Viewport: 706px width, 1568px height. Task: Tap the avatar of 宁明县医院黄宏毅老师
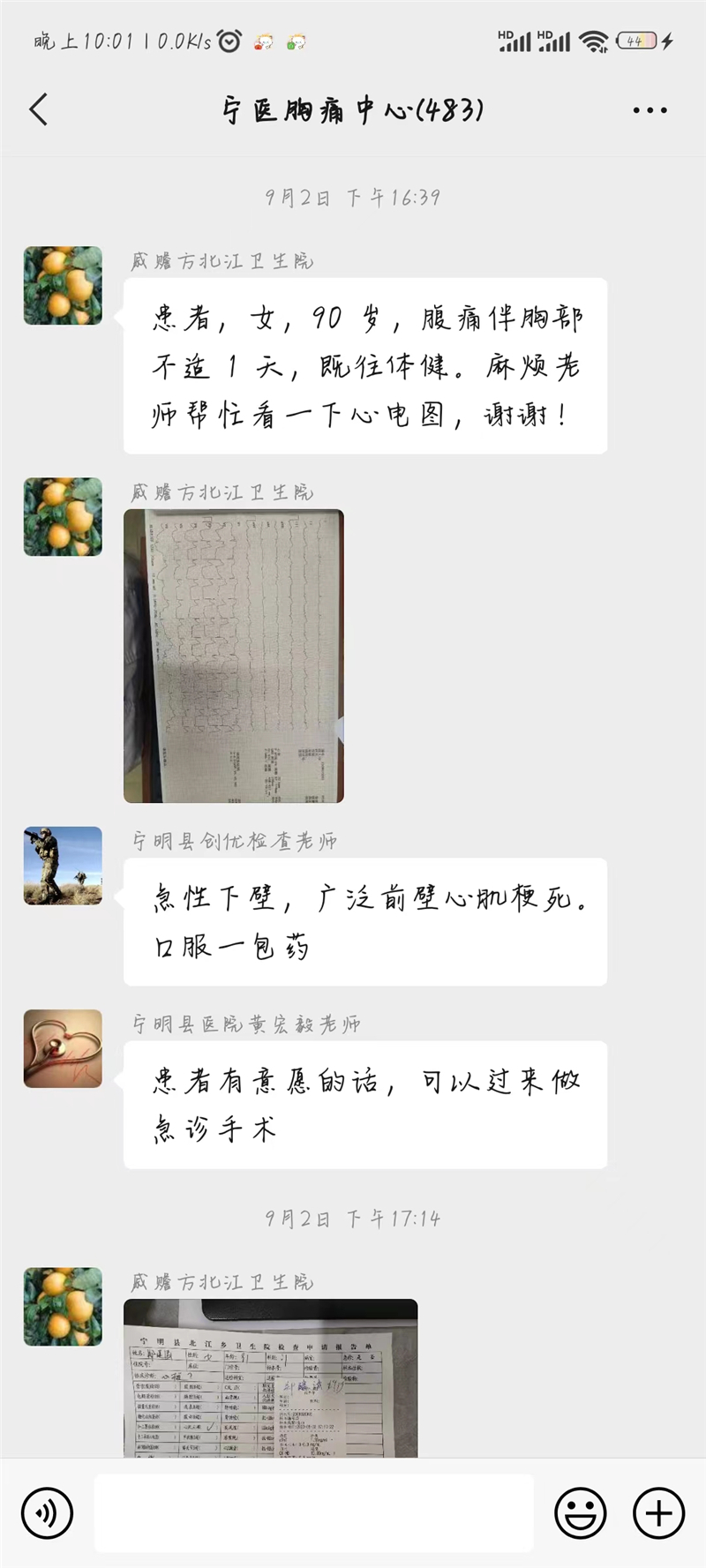click(x=63, y=1048)
